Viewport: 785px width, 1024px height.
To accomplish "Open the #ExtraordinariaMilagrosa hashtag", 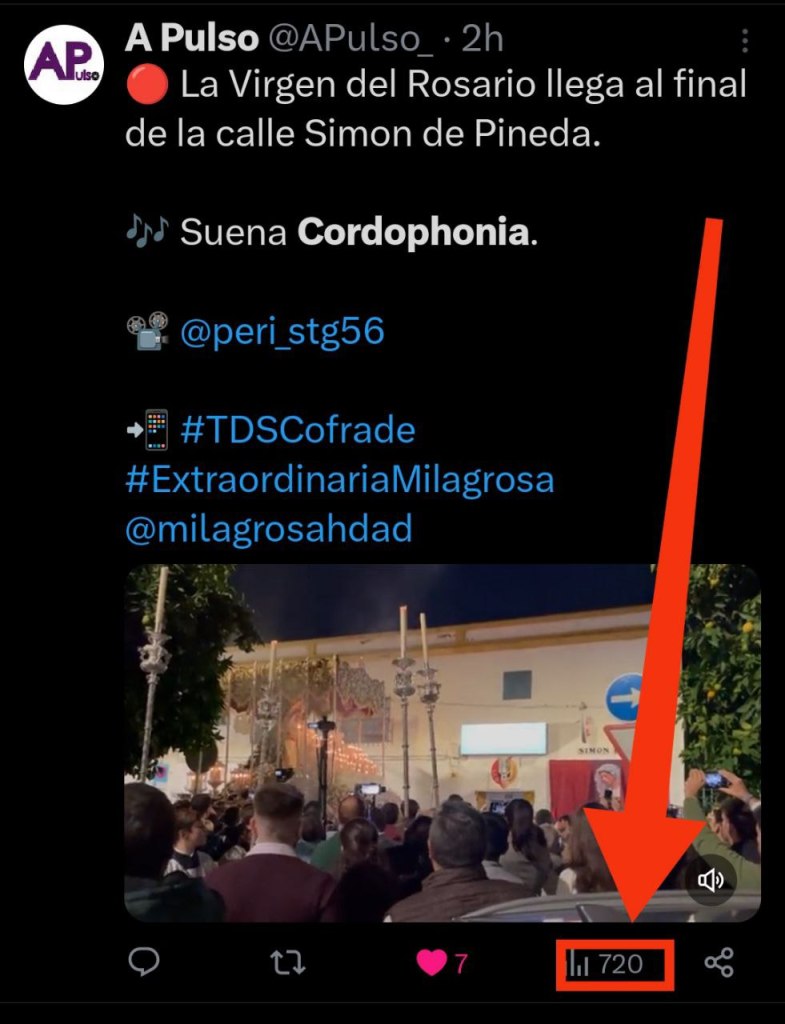I will pyautogui.click(x=339, y=480).
